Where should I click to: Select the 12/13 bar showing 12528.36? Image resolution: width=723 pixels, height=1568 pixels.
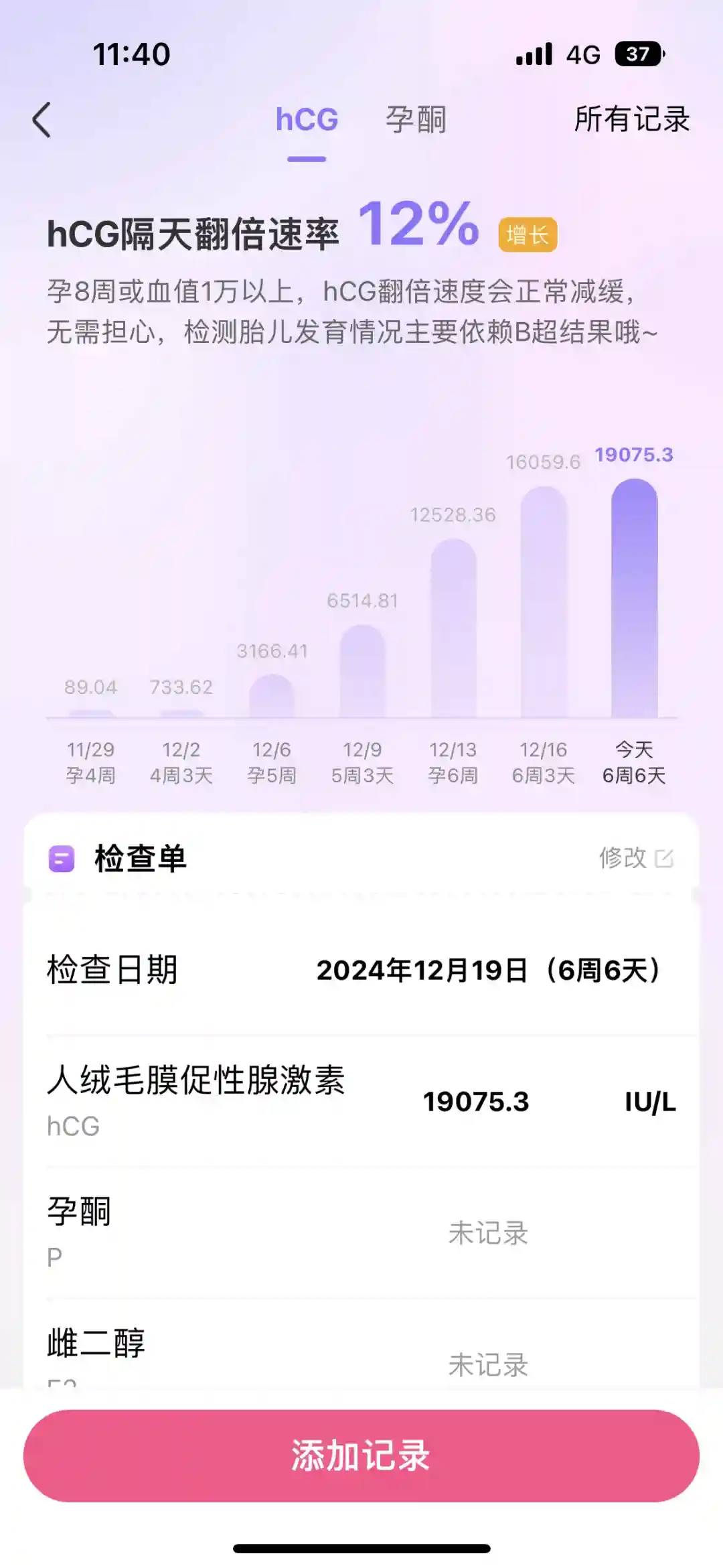(453, 630)
